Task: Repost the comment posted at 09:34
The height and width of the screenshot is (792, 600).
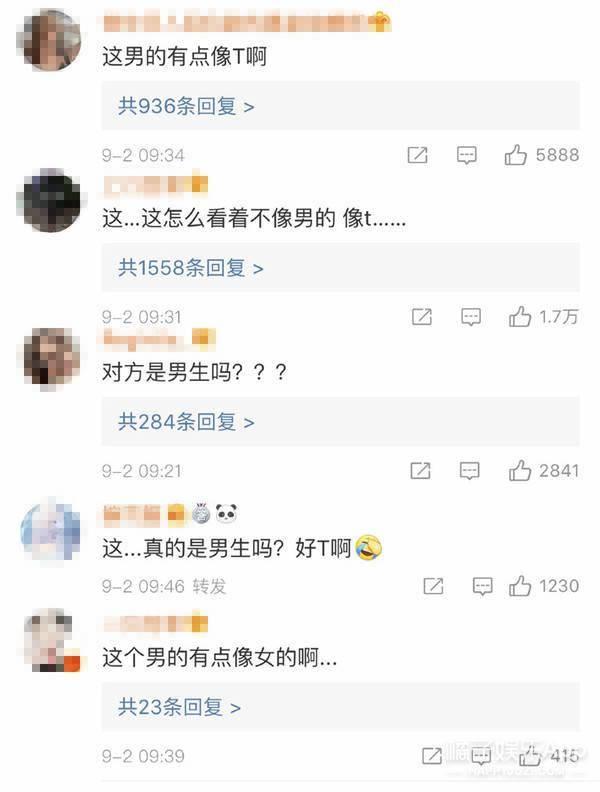Action: 418,155
